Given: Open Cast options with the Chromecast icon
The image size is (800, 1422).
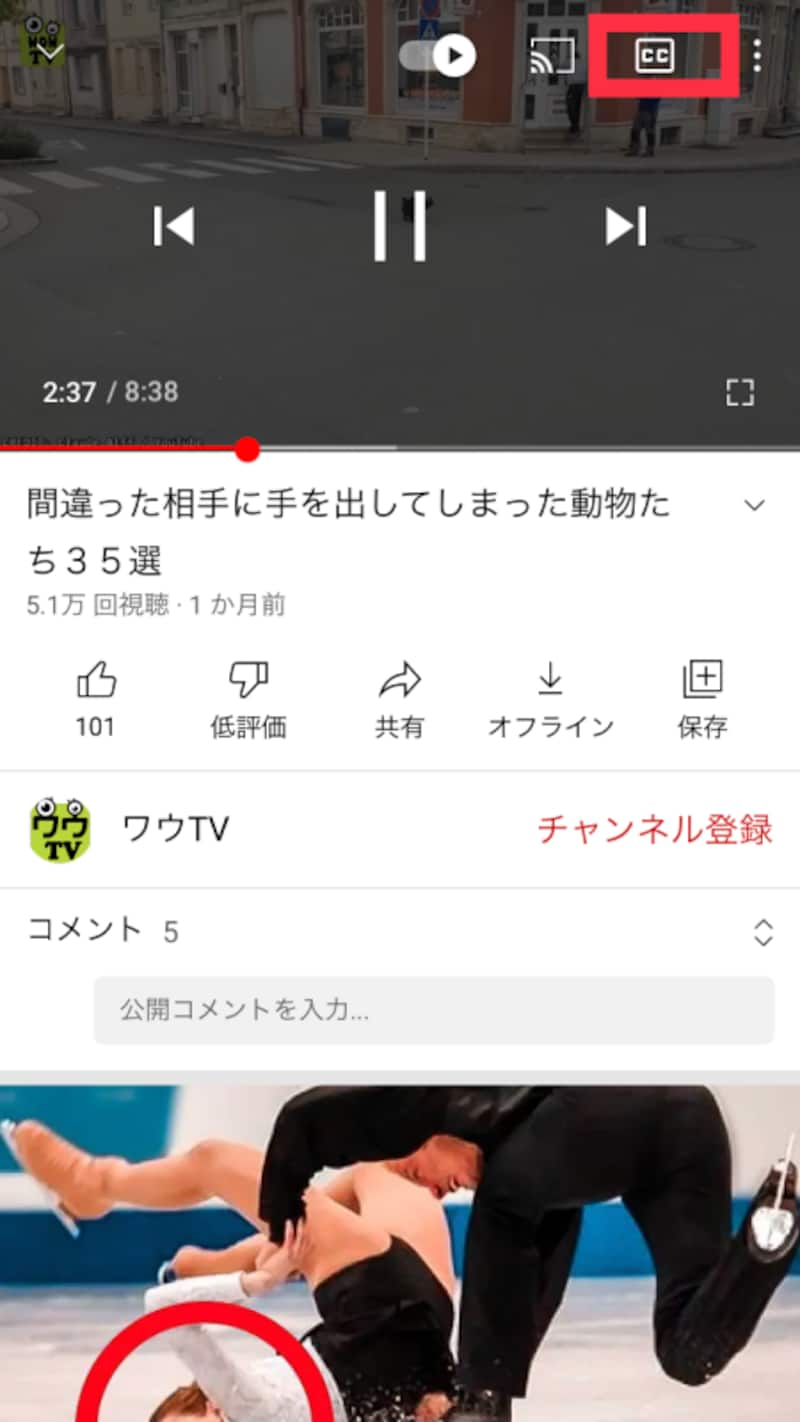Looking at the screenshot, I should pyautogui.click(x=551, y=57).
